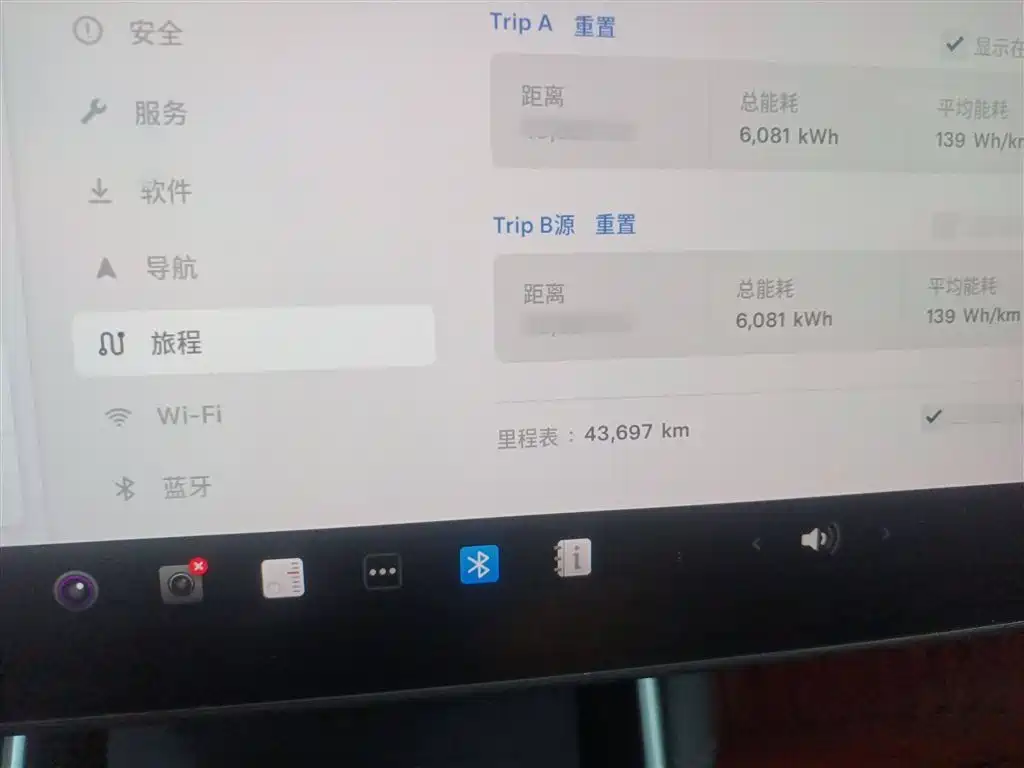Screen dimensions: 1024x768
Task: Tap the speaker volume icon
Action: [x=819, y=541]
